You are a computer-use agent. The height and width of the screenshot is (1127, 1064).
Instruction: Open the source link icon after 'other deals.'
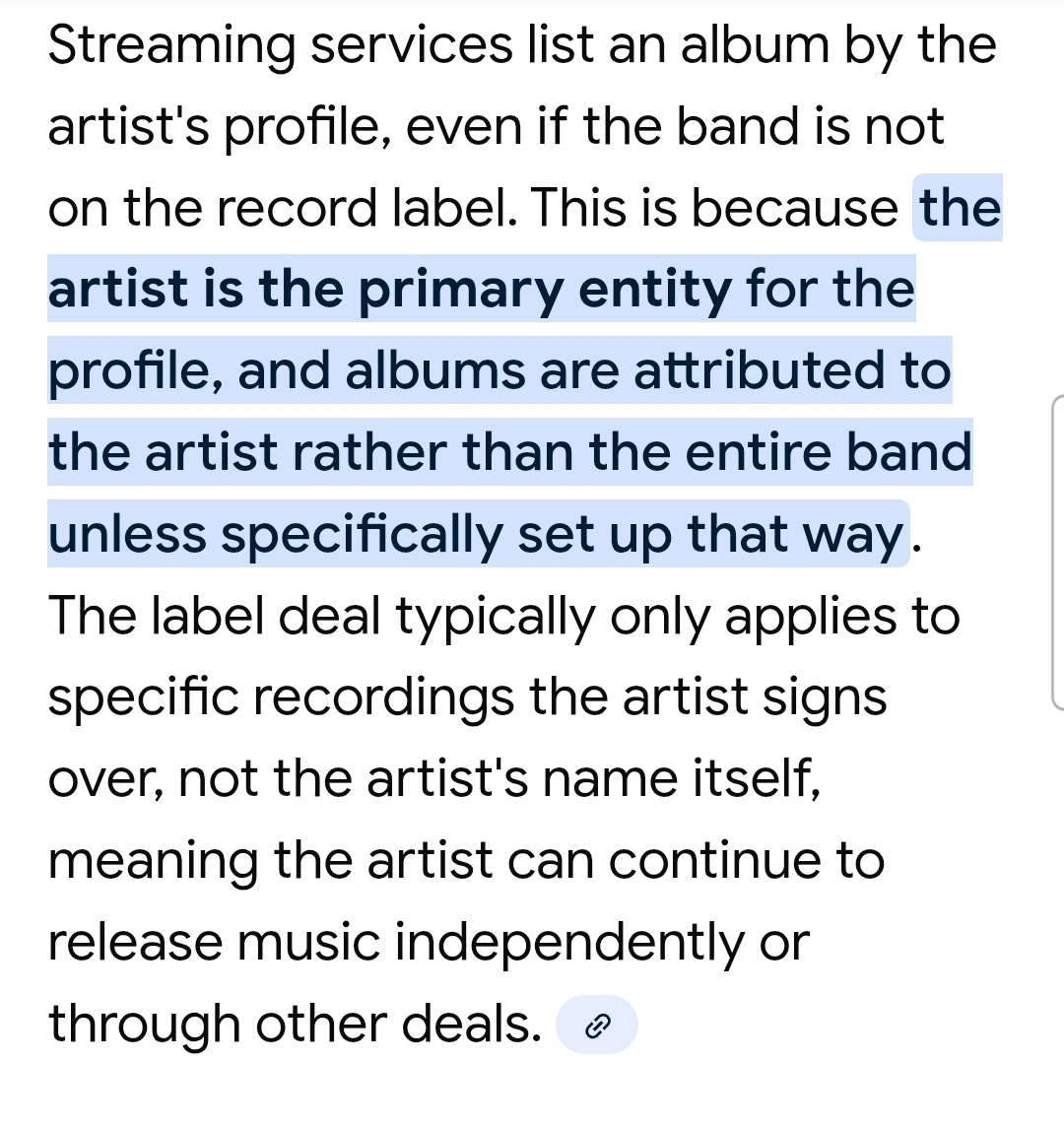pyautogui.click(x=597, y=1027)
